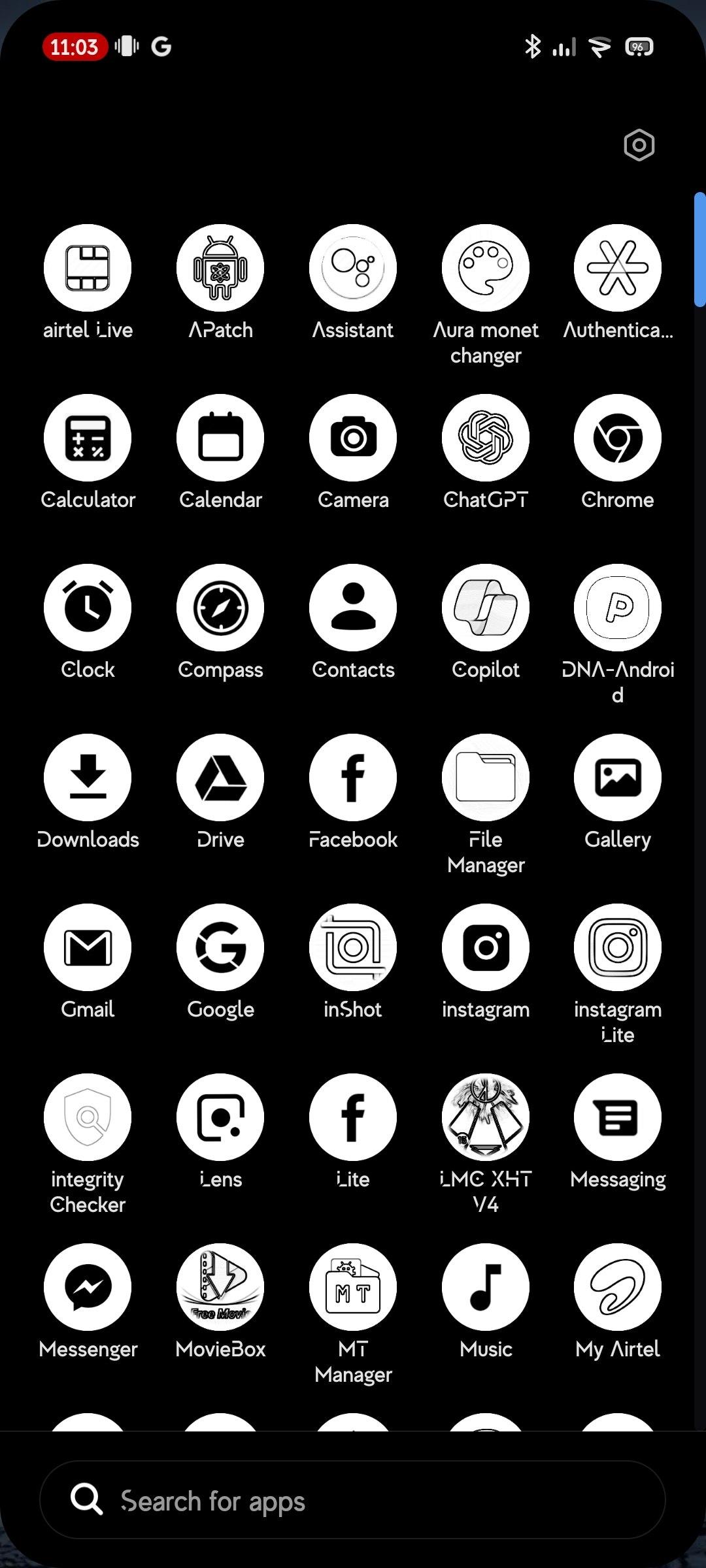Launch the Camera app
The width and height of the screenshot is (706, 1568).
(353, 438)
